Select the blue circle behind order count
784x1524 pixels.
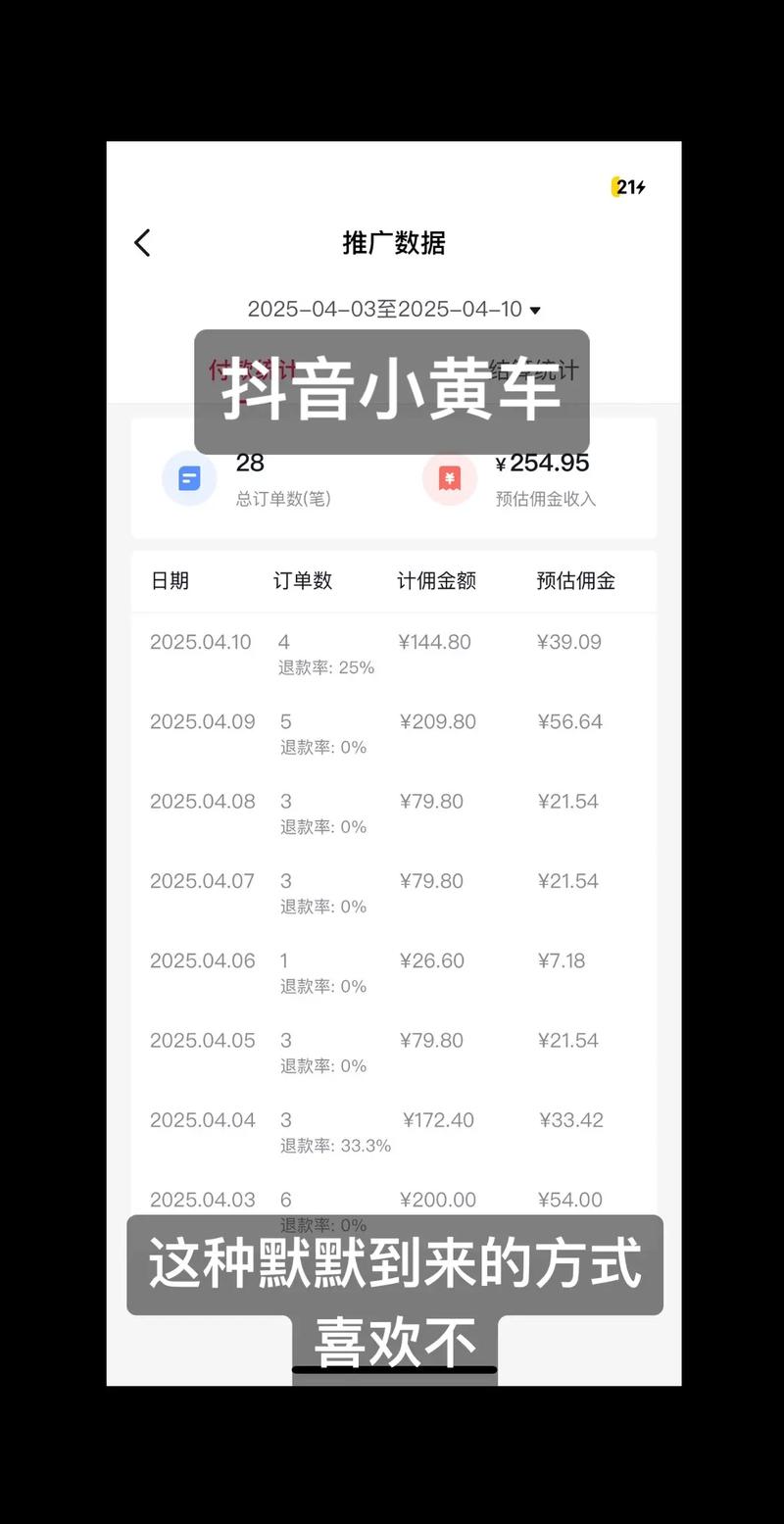pos(189,478)
